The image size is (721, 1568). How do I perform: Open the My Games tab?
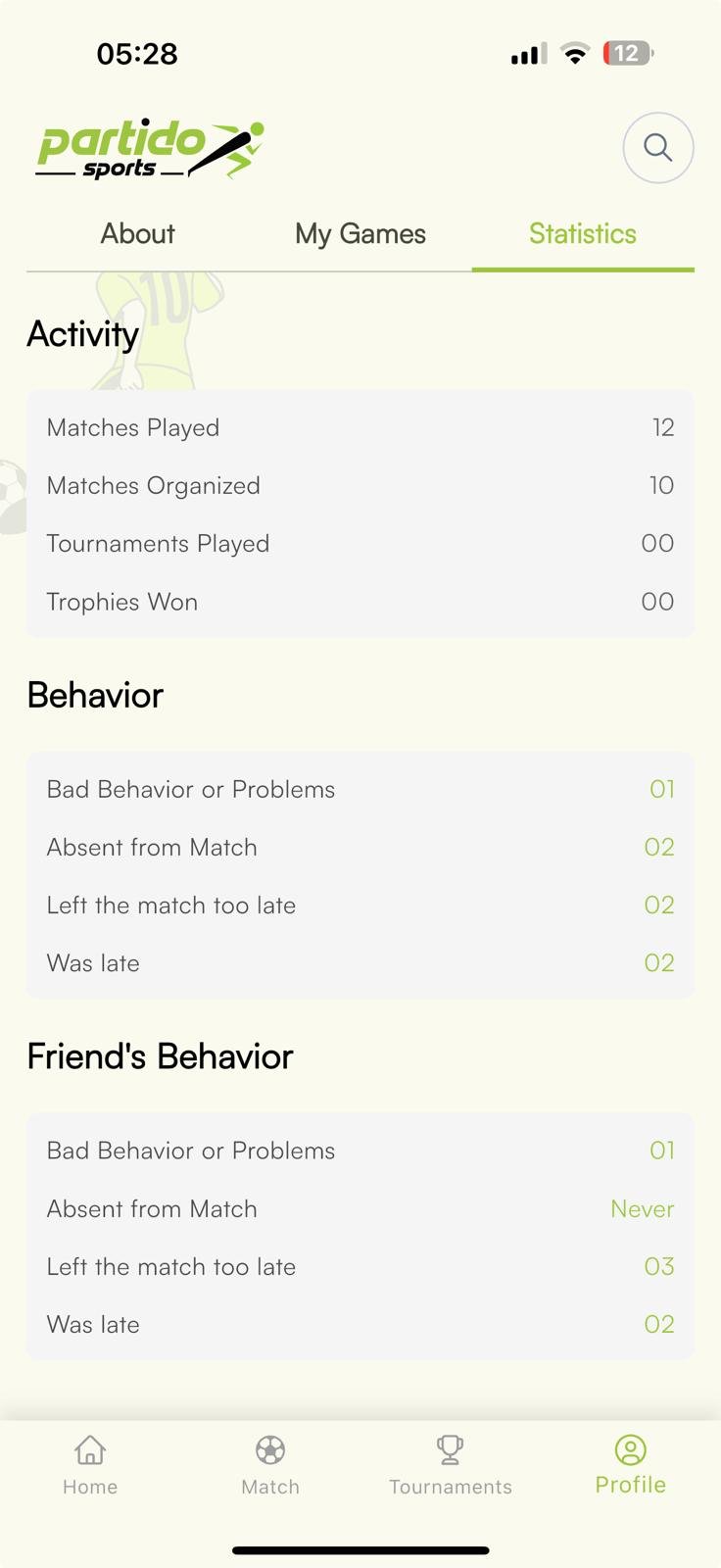coord(360,233)
